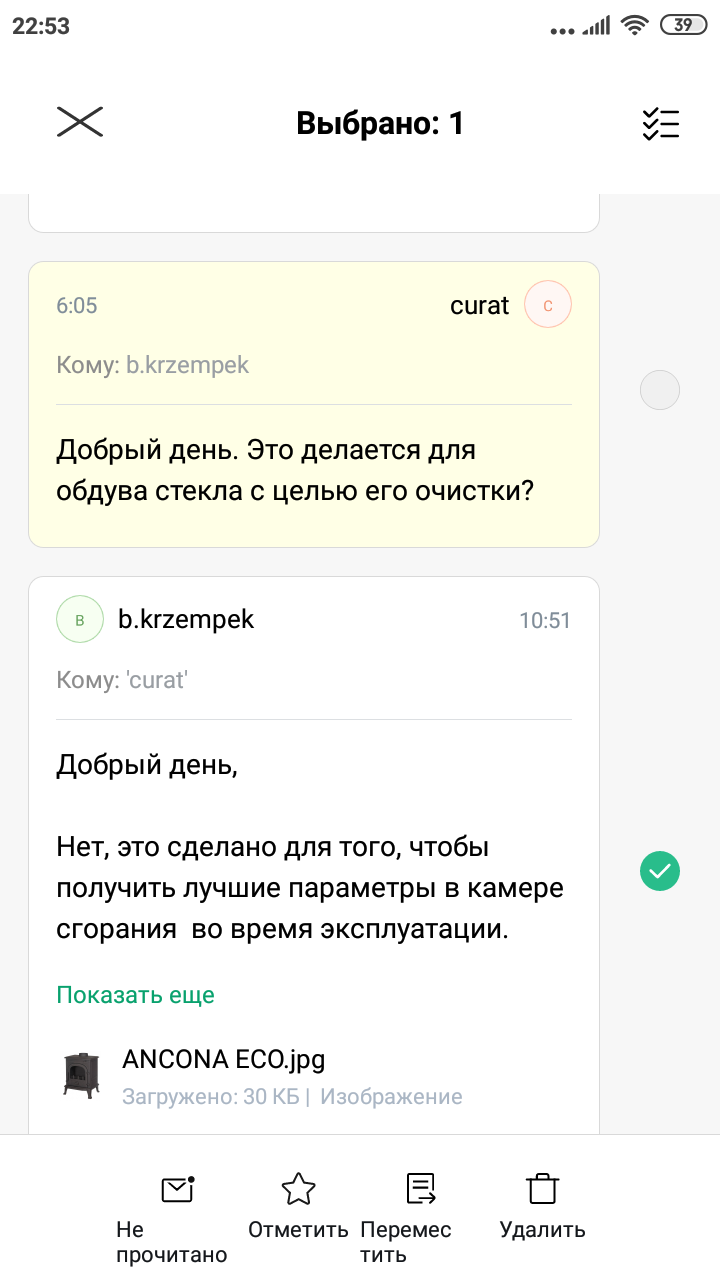Close the selection mode
This screenshot has width=720, height=1280.
pyautogui.click(x=80, y=122)
